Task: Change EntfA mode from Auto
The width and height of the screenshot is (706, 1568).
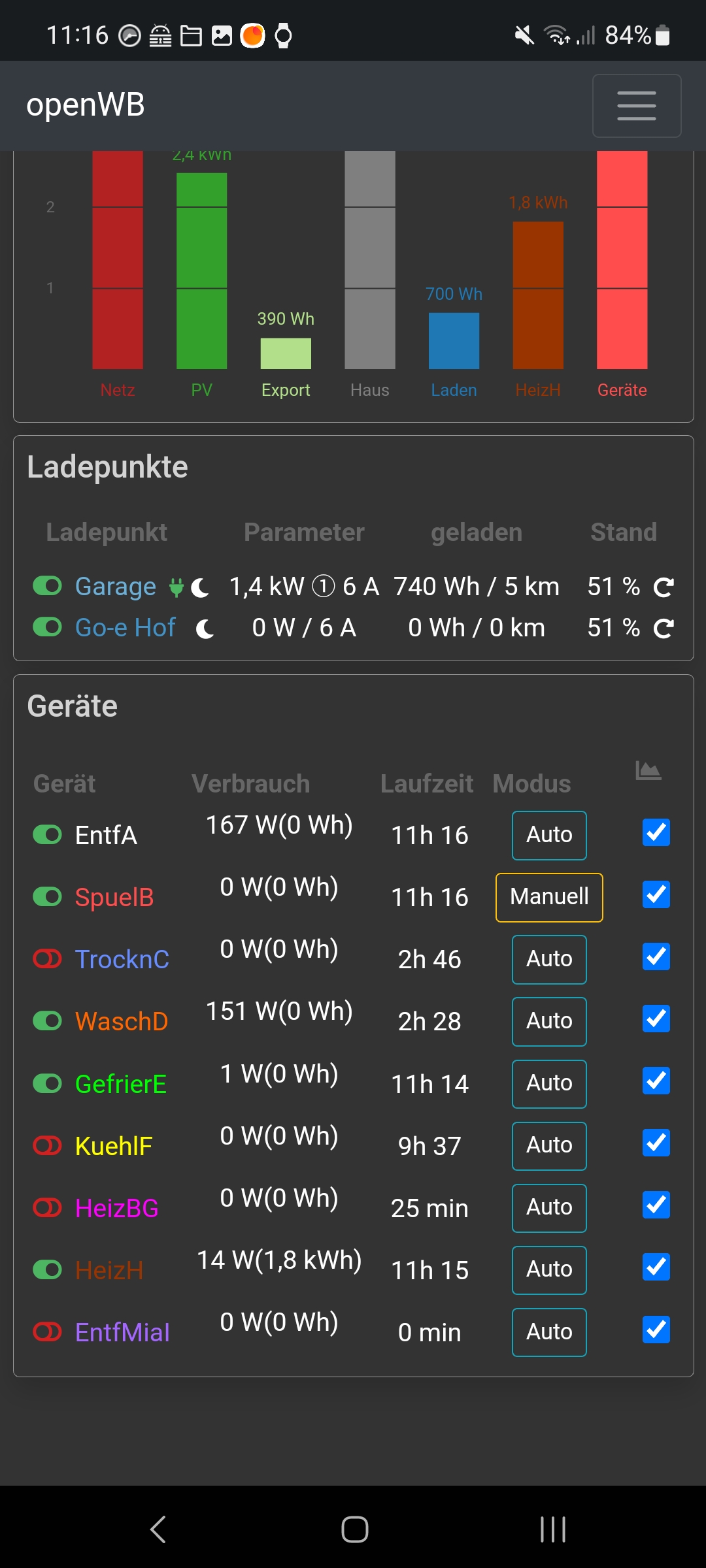Action: 549,835
